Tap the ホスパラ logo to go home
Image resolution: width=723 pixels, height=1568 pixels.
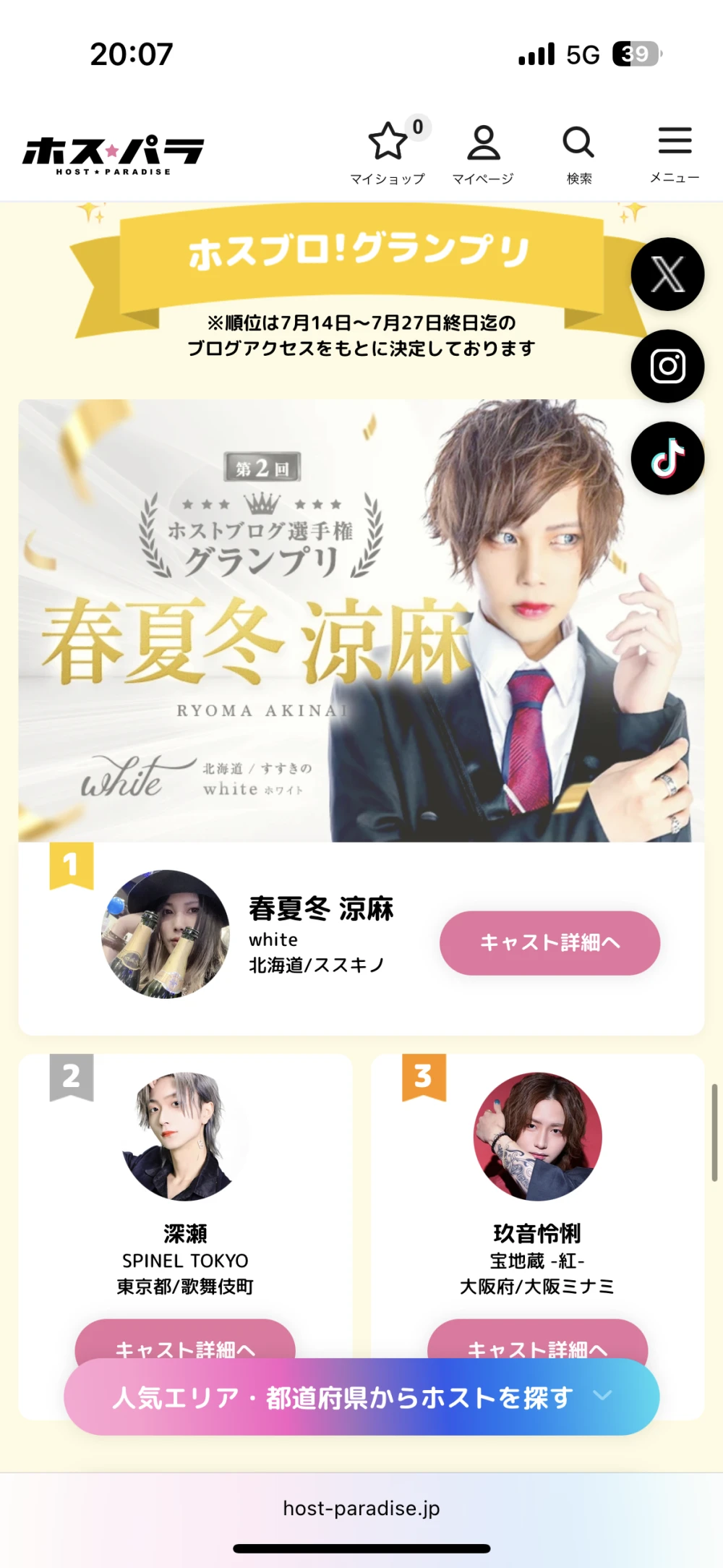[x=114, y=155]
